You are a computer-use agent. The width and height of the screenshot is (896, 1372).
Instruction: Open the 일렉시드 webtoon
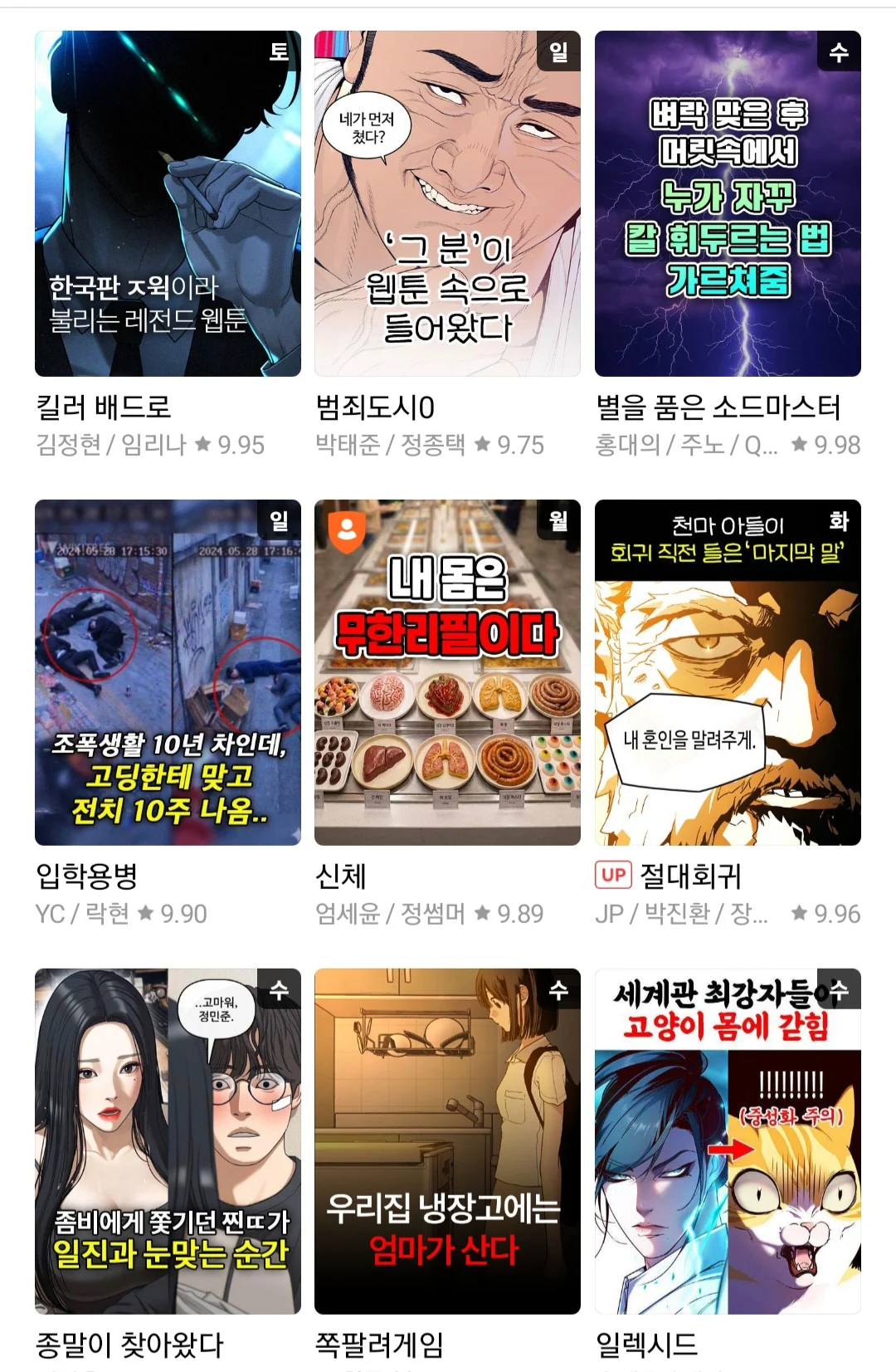click(x=728, y=1141)
